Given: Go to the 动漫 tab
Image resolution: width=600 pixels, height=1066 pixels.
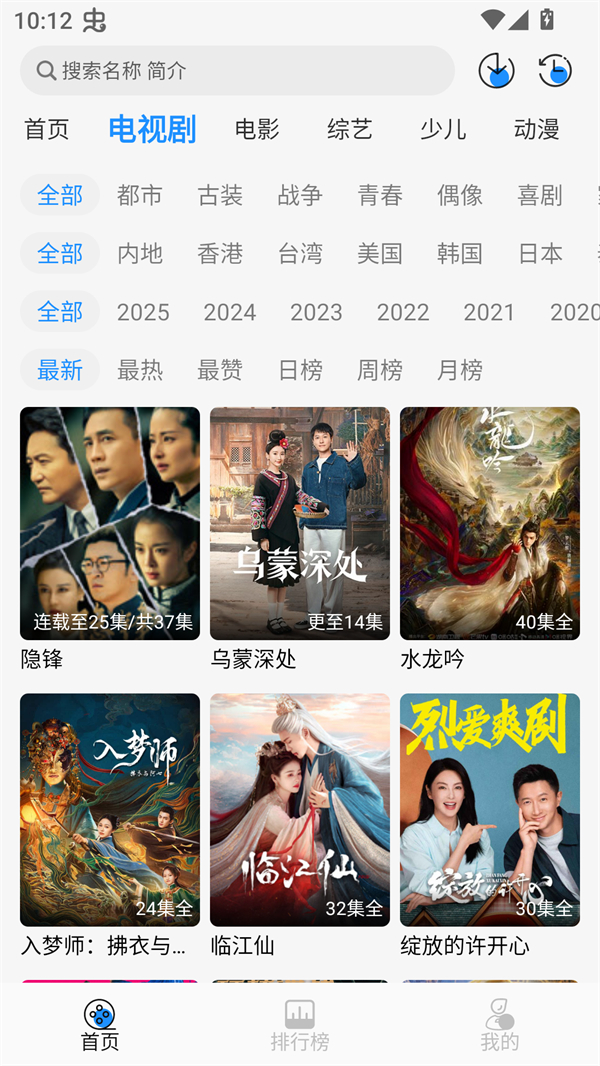Looking at the screenshot, I should tap(537, 129).
